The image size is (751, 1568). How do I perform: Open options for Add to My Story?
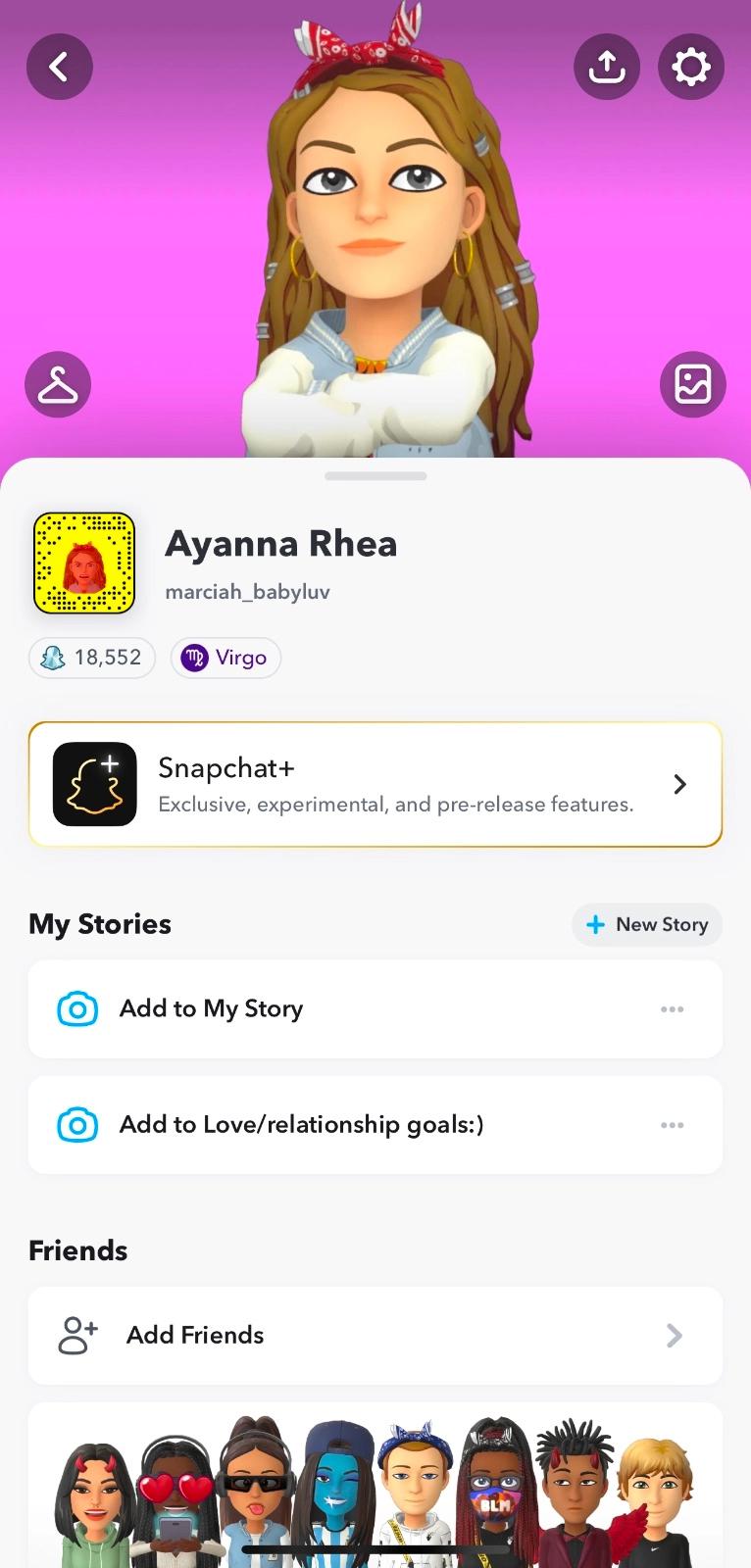[x=672, y=1008]
